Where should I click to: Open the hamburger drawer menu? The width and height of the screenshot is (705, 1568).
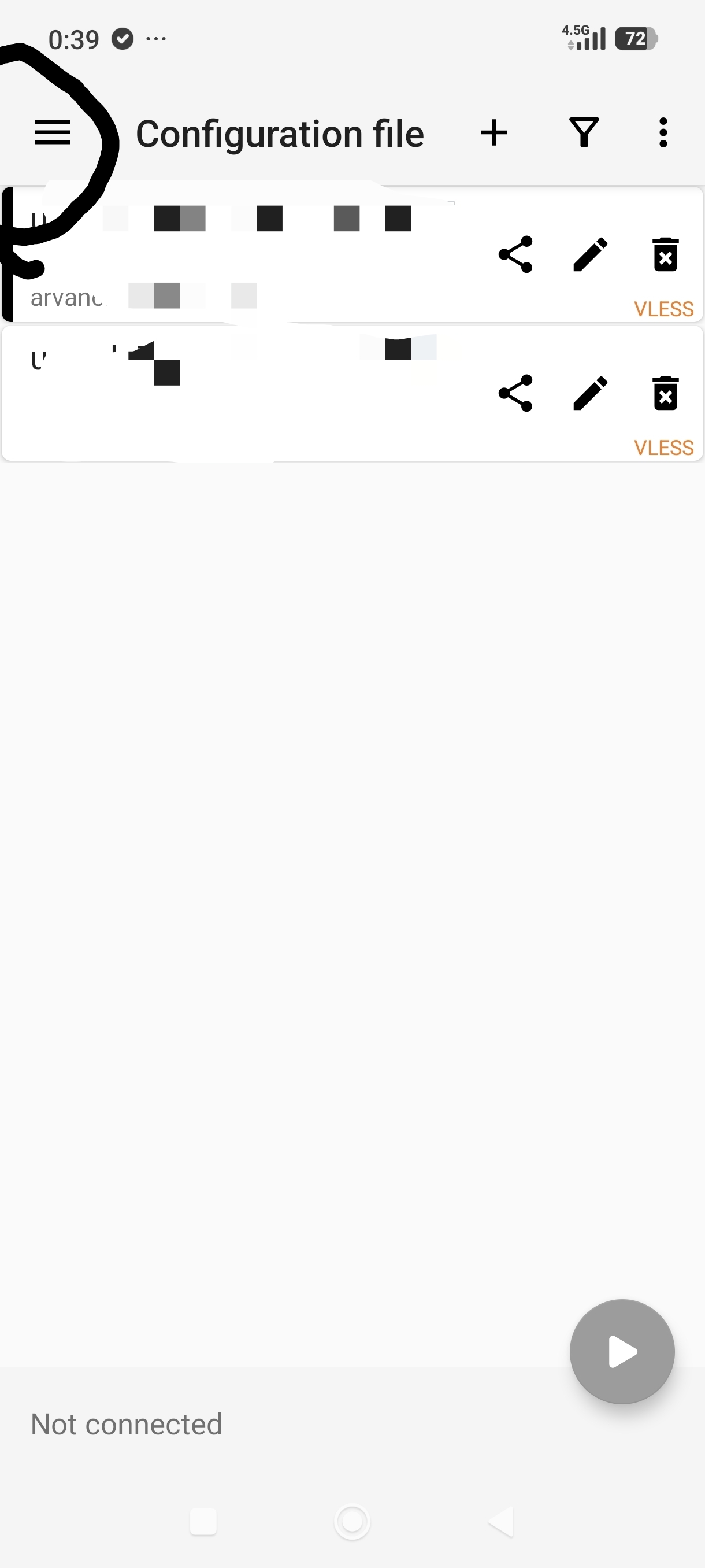53,133
